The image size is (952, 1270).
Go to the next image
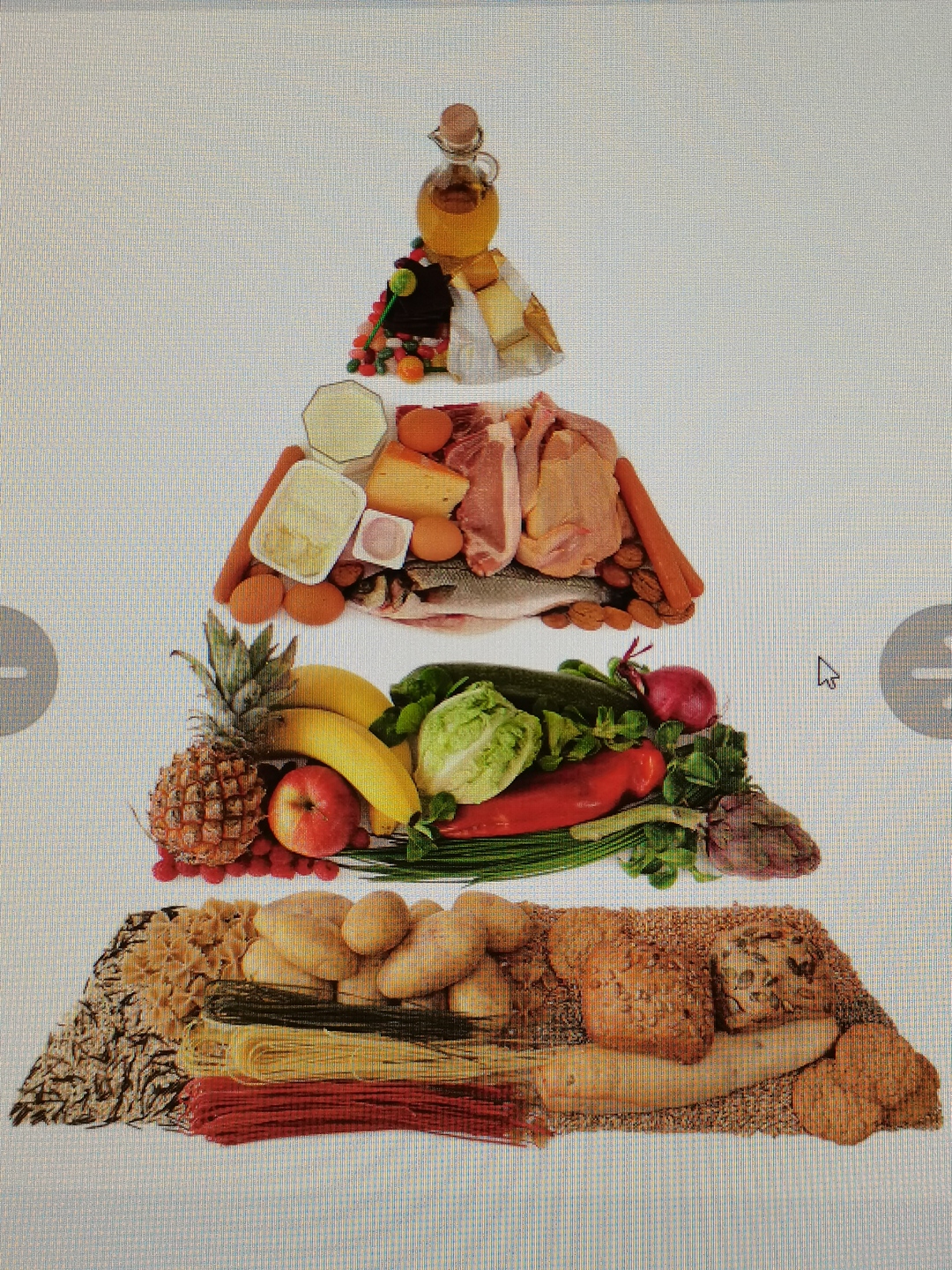(x=923, y=672)
